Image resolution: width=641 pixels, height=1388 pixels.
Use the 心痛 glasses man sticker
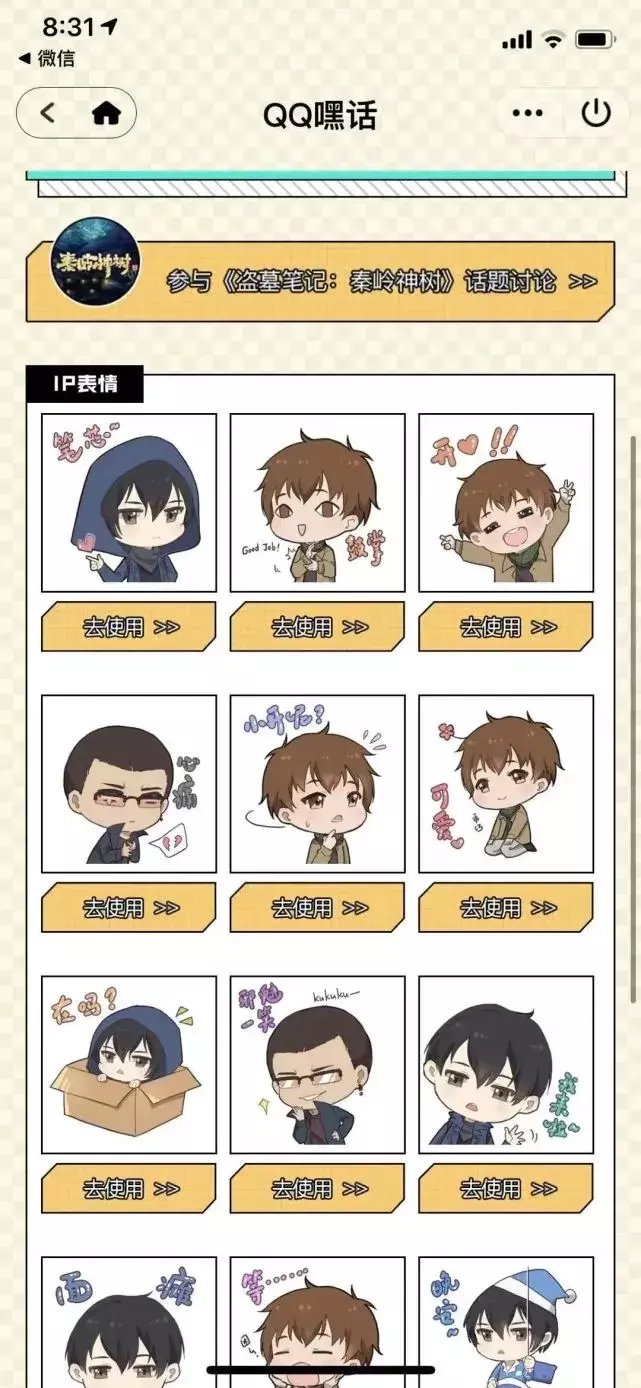pyautogui.click(x=128, y=908)
